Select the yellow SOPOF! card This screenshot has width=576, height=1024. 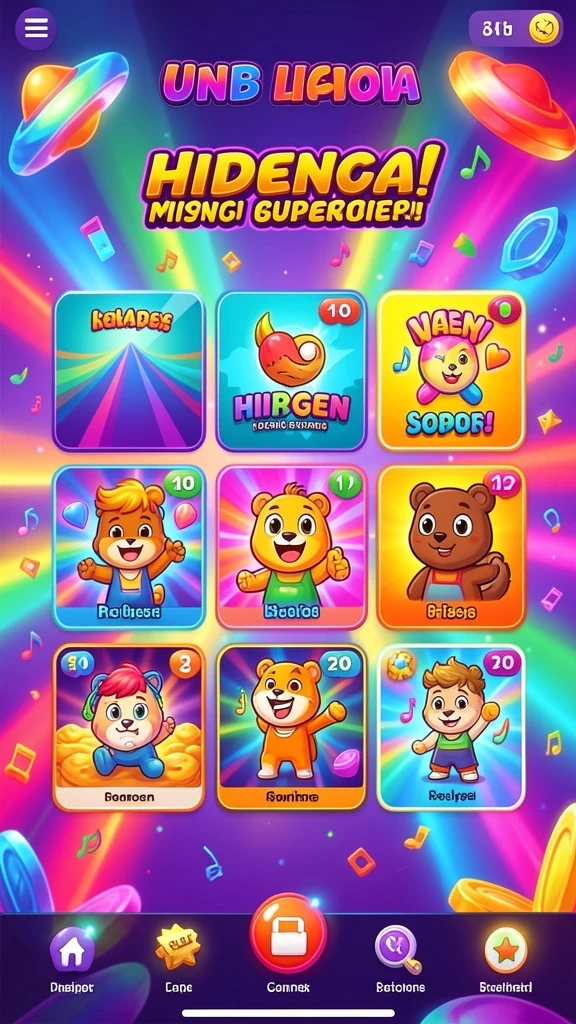coord(451,370)
